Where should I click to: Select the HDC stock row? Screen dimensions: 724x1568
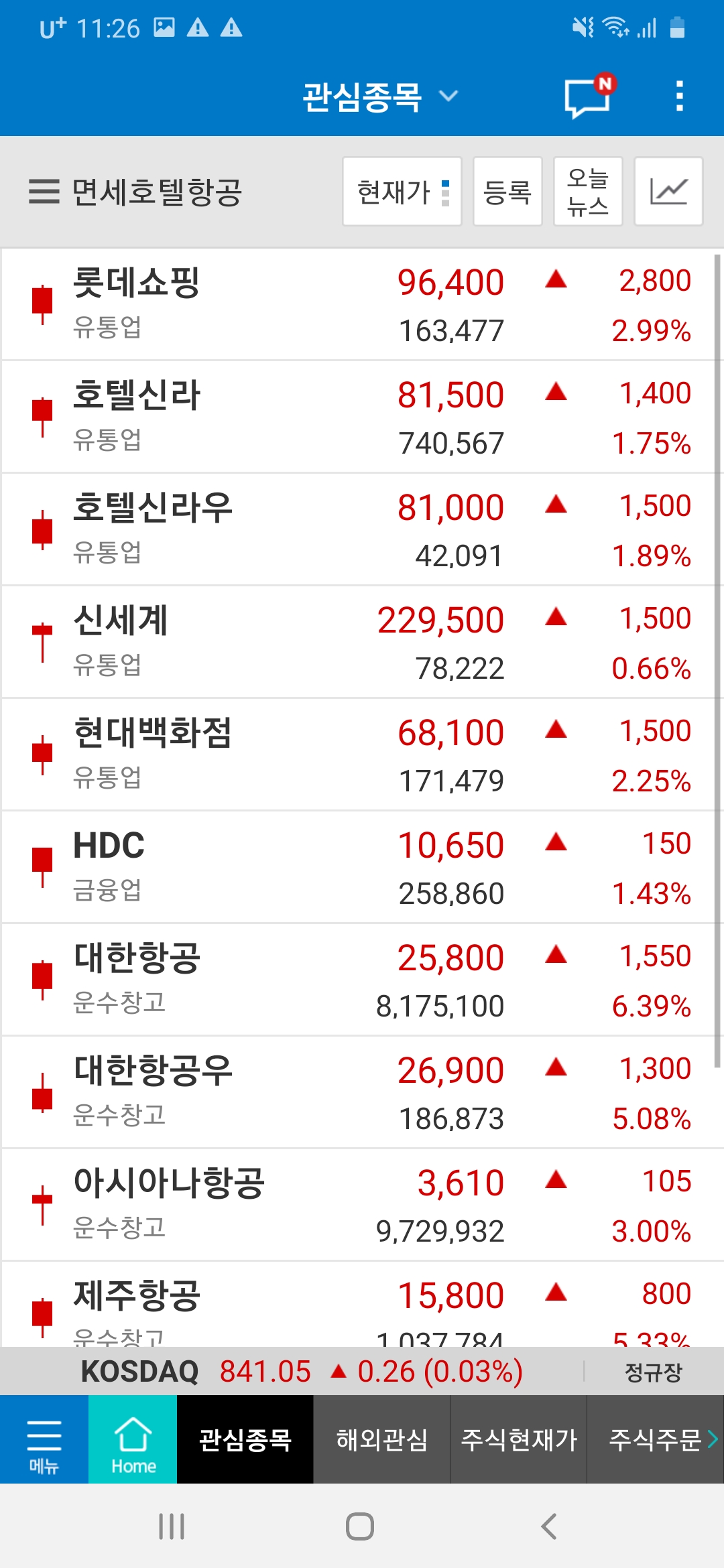pos(362,868)
